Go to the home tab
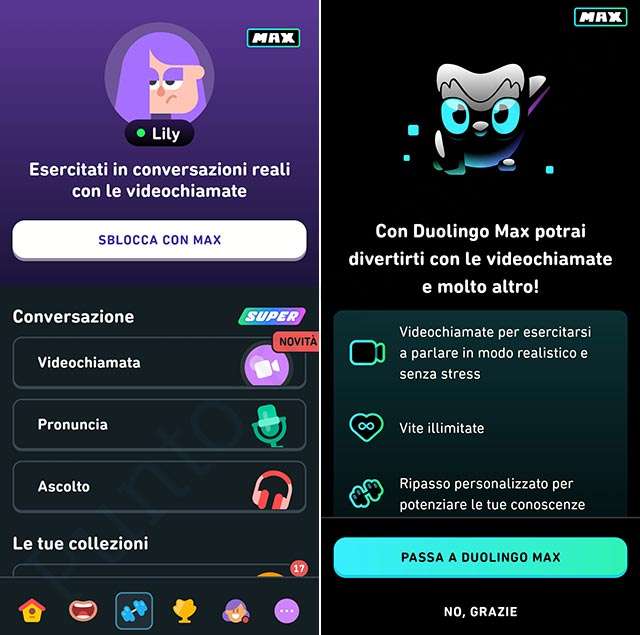The height and width of the screenshot is (635, 640). click(32, 609)
